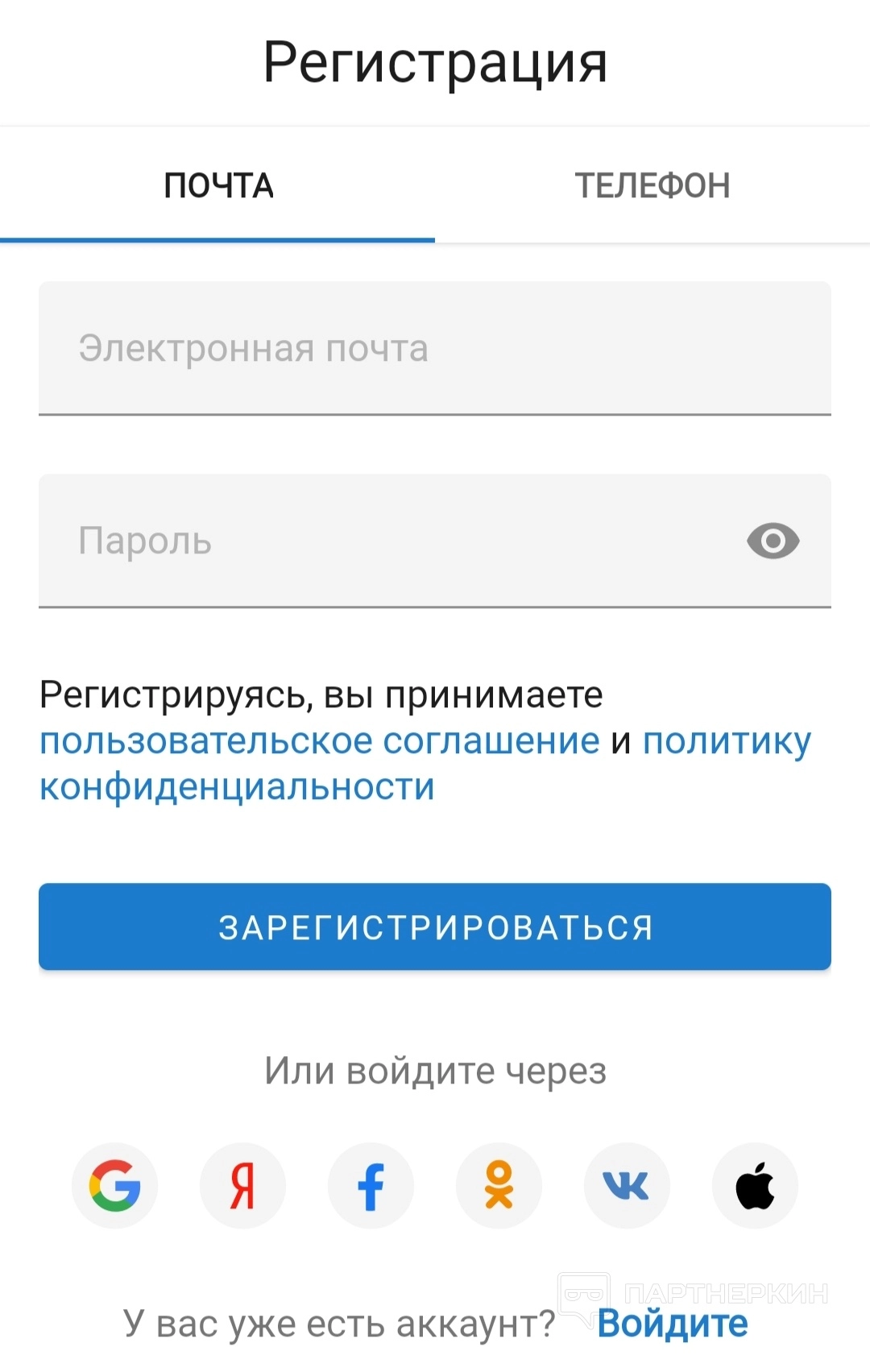
Task: Select the Почта tab
Action: 218,186
